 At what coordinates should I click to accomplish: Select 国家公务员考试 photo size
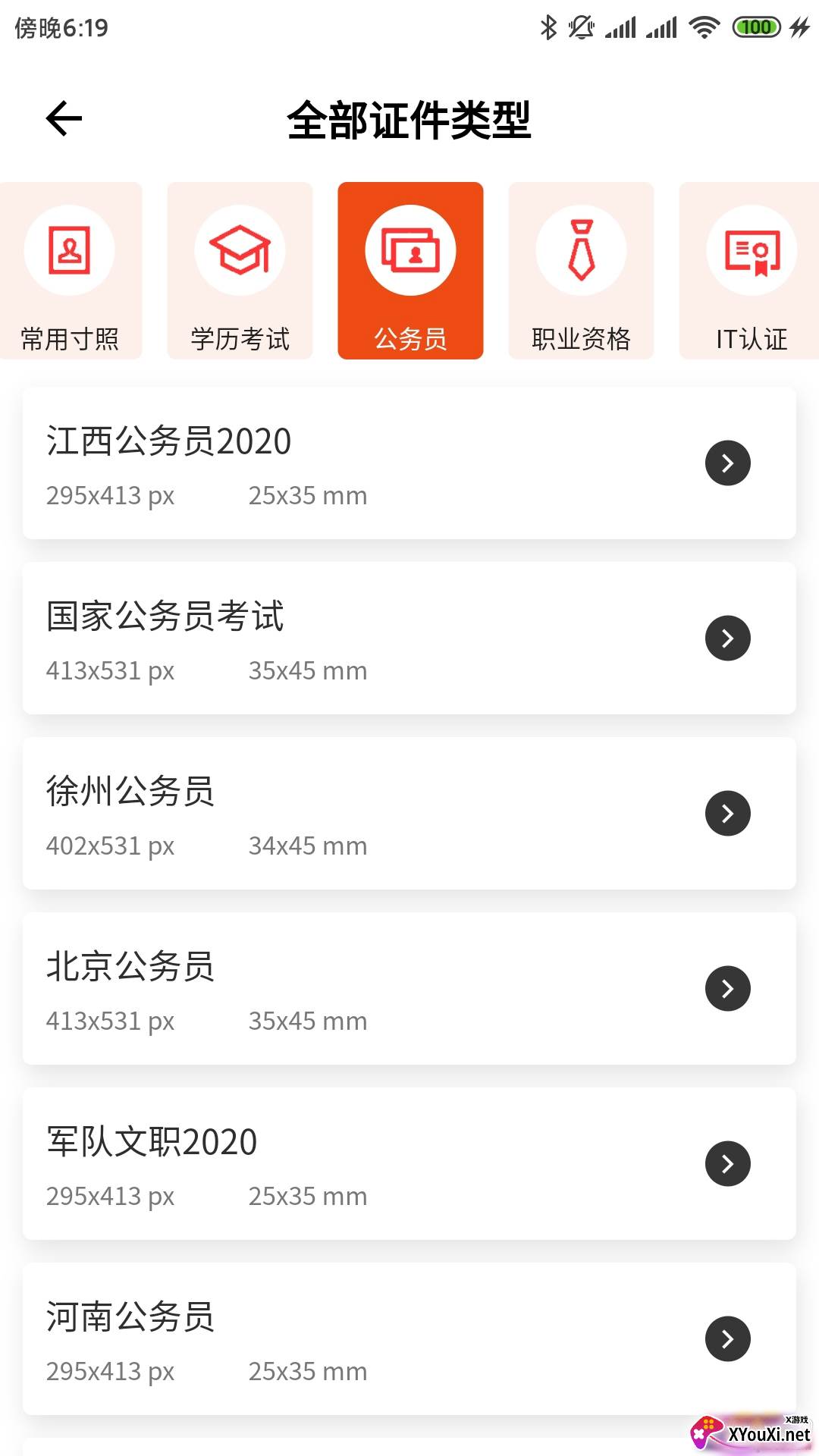point(409,639)
